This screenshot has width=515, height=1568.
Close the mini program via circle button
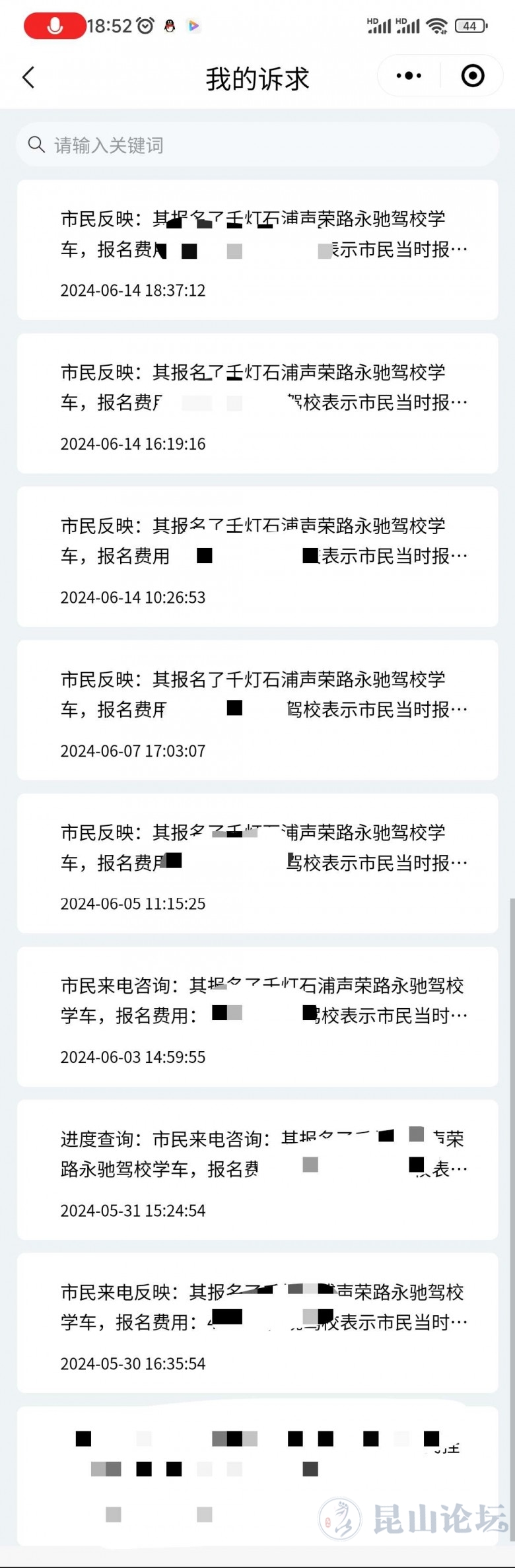click(472, 76)
